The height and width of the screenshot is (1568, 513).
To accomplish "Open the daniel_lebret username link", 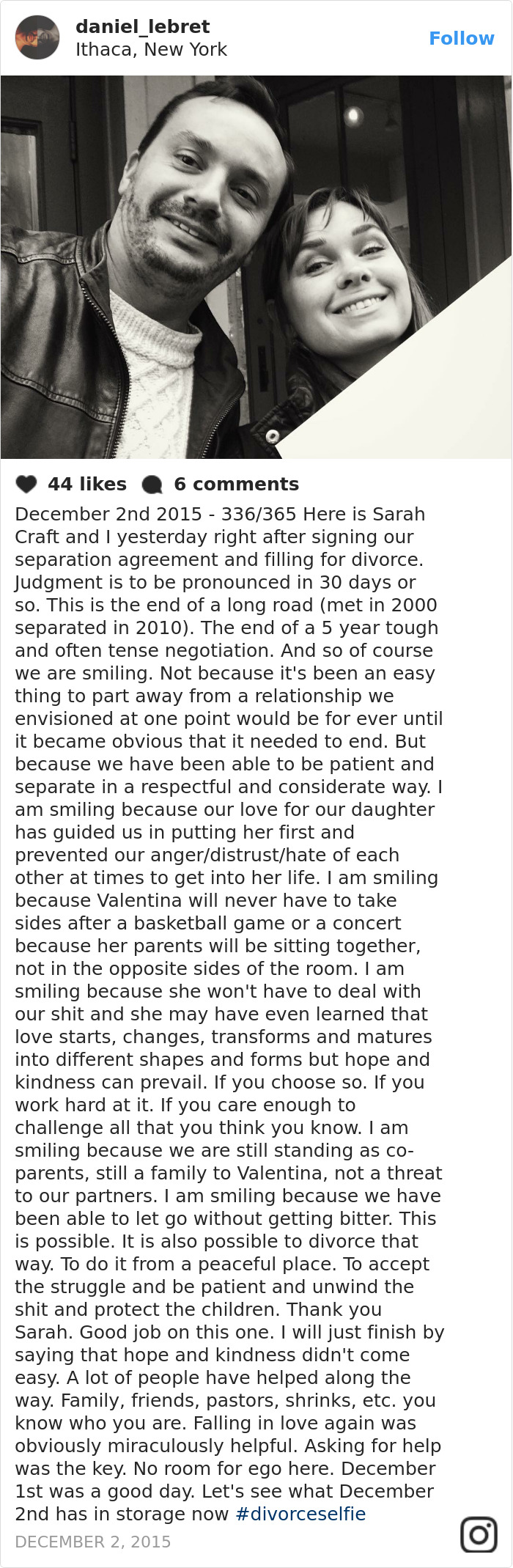I will click(142, 27).
